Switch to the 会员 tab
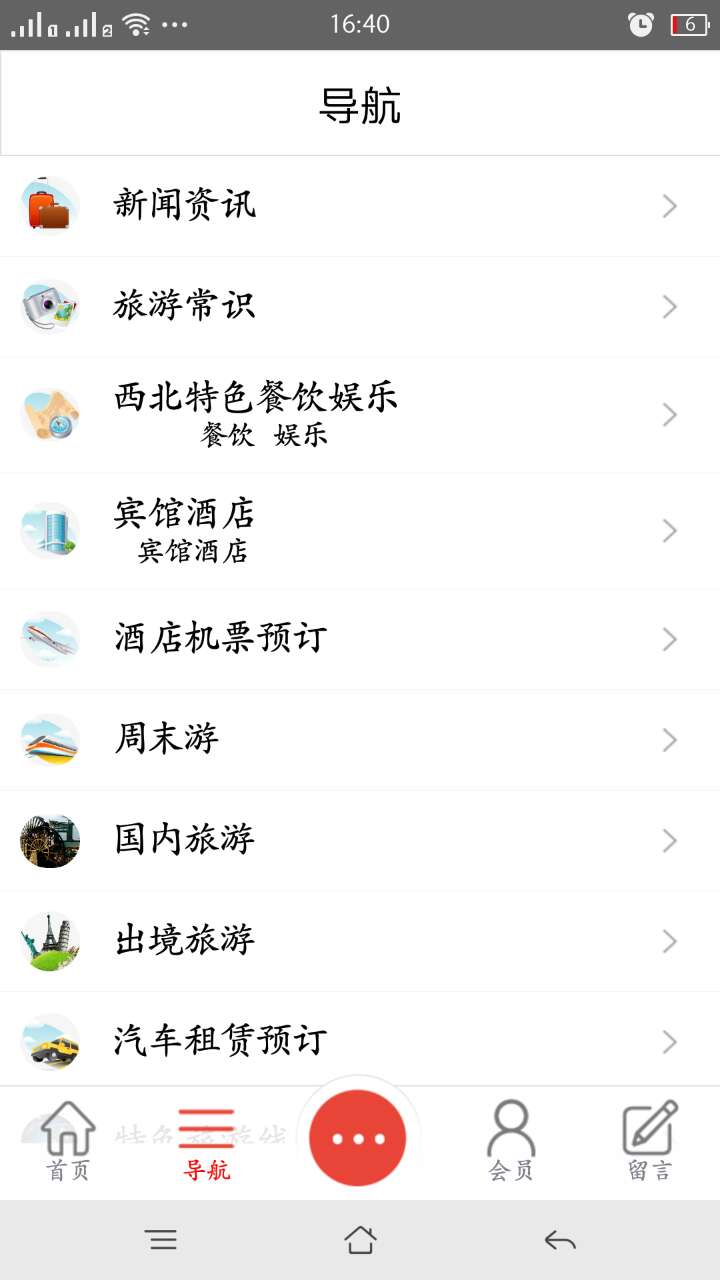 tap(511, 1142)
